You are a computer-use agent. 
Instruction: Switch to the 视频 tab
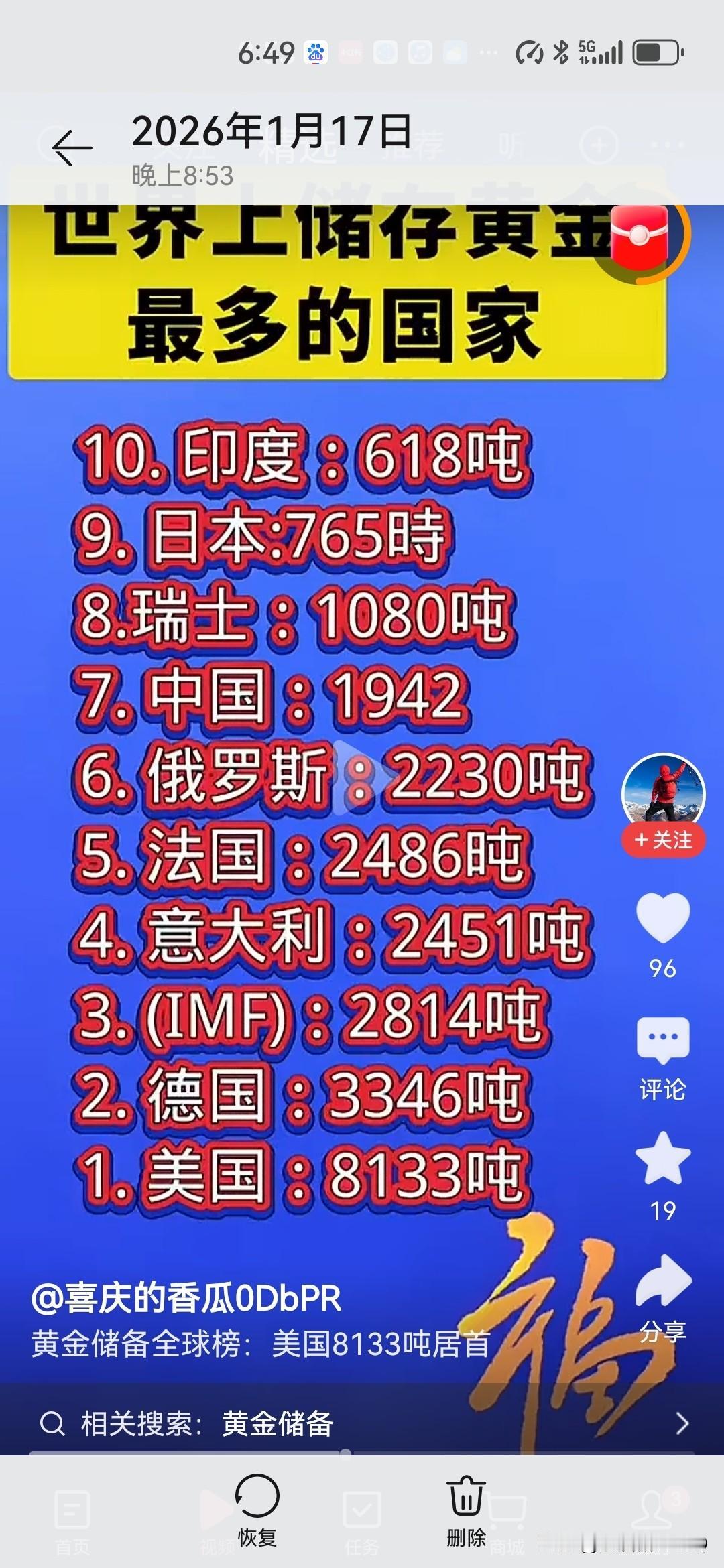pyautogui.click(x=215, y=1516)
